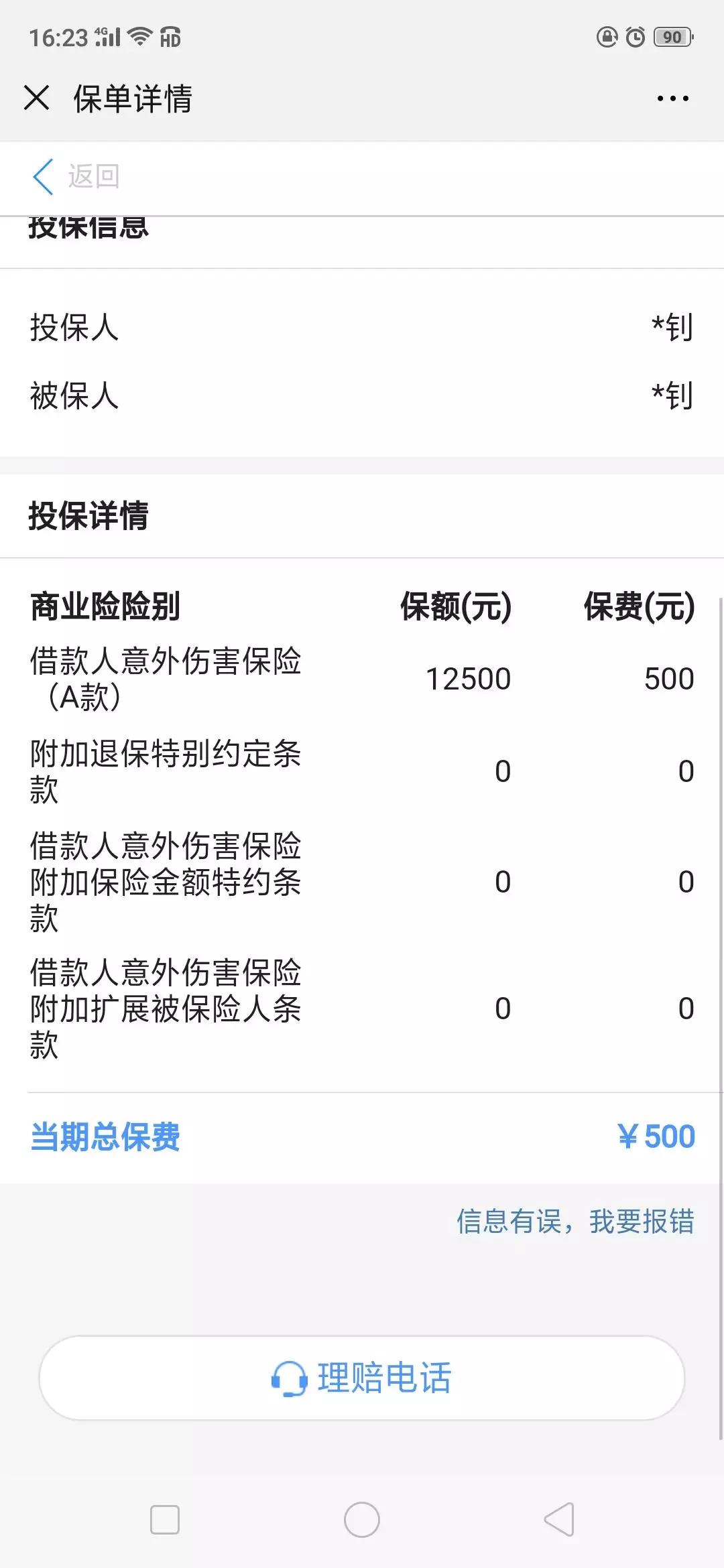Close the 保单详情 page with the X
The width and height of the screenshot is (724, 1568).
click(36, 98)
